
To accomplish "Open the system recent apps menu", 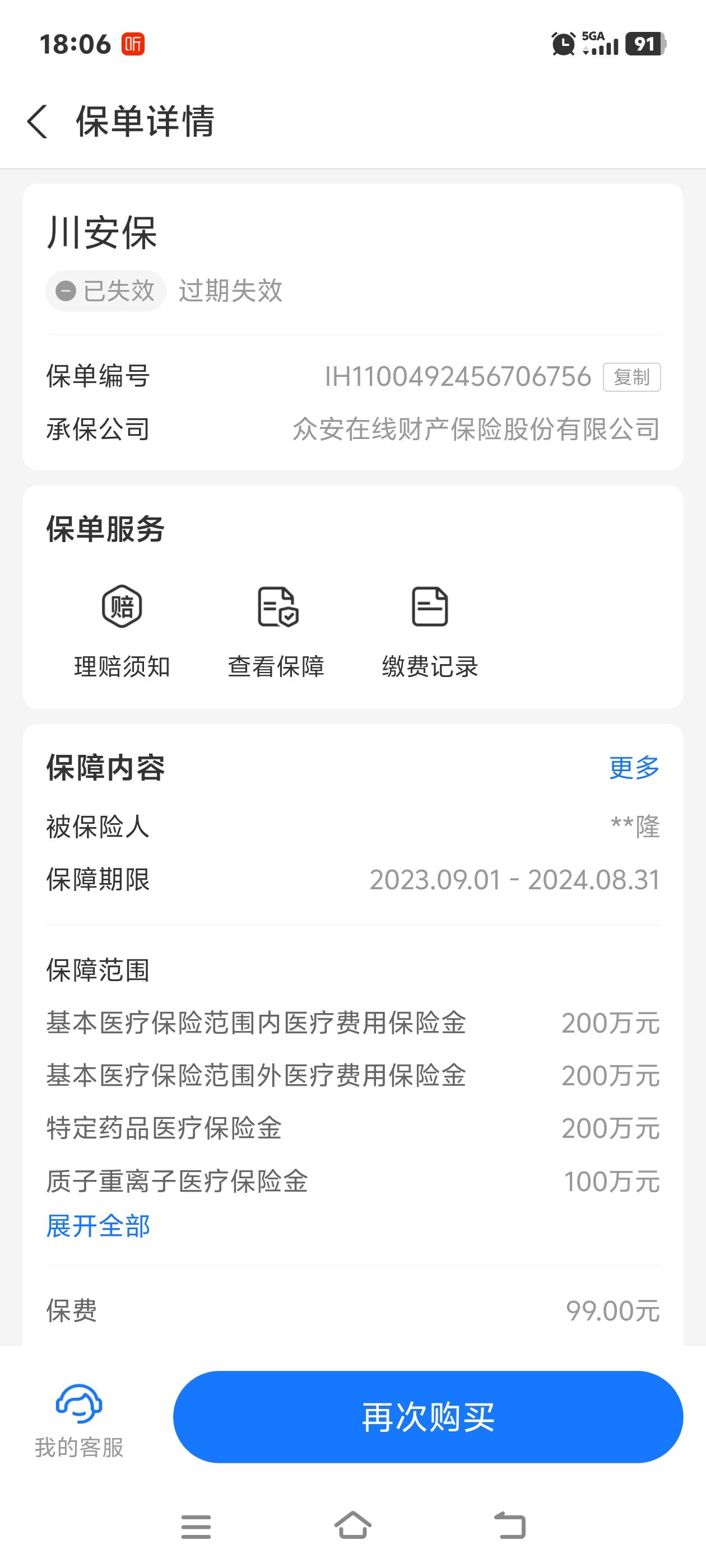I will 196,1526.
